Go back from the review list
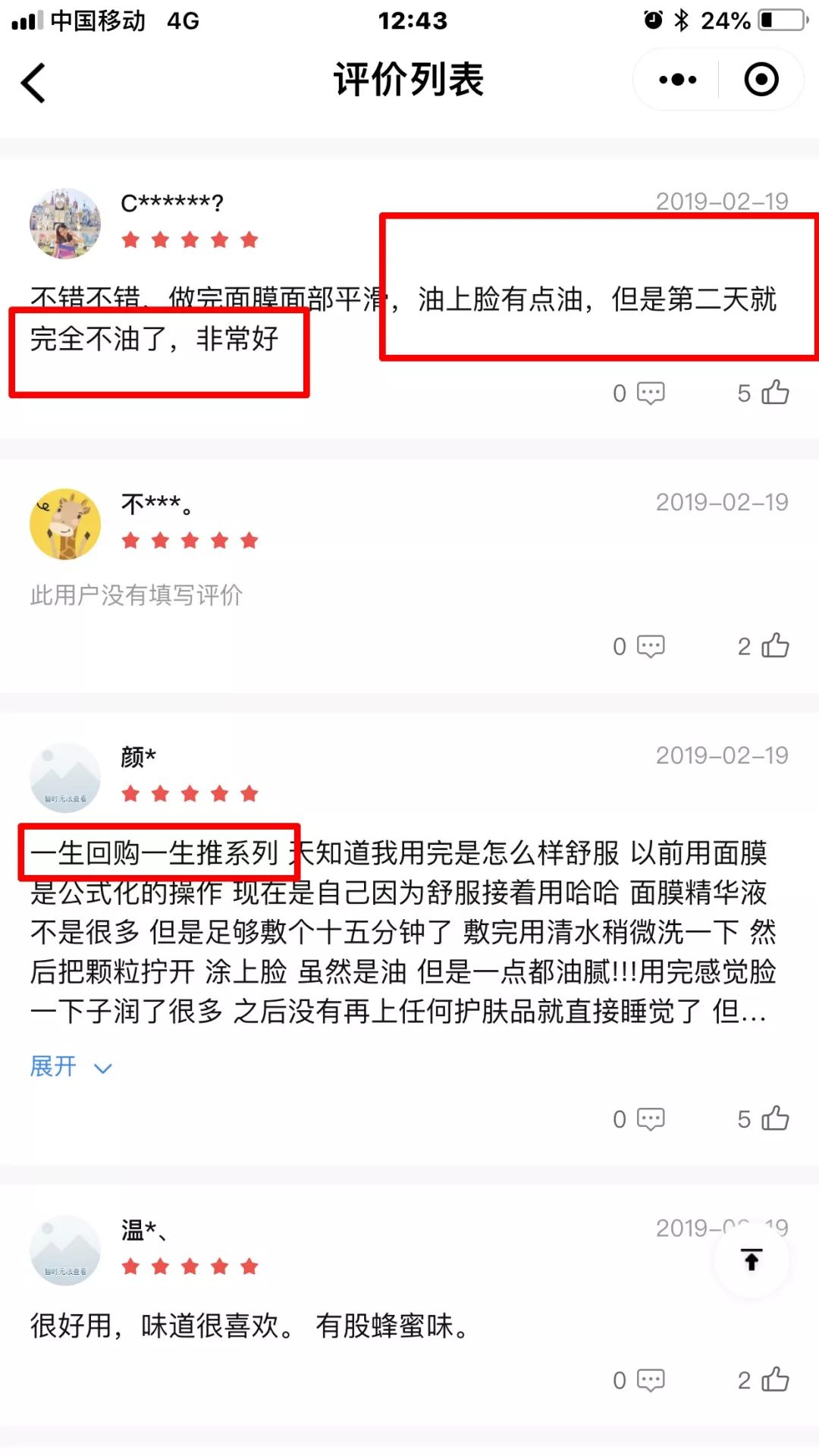 (x=33, y=82)
